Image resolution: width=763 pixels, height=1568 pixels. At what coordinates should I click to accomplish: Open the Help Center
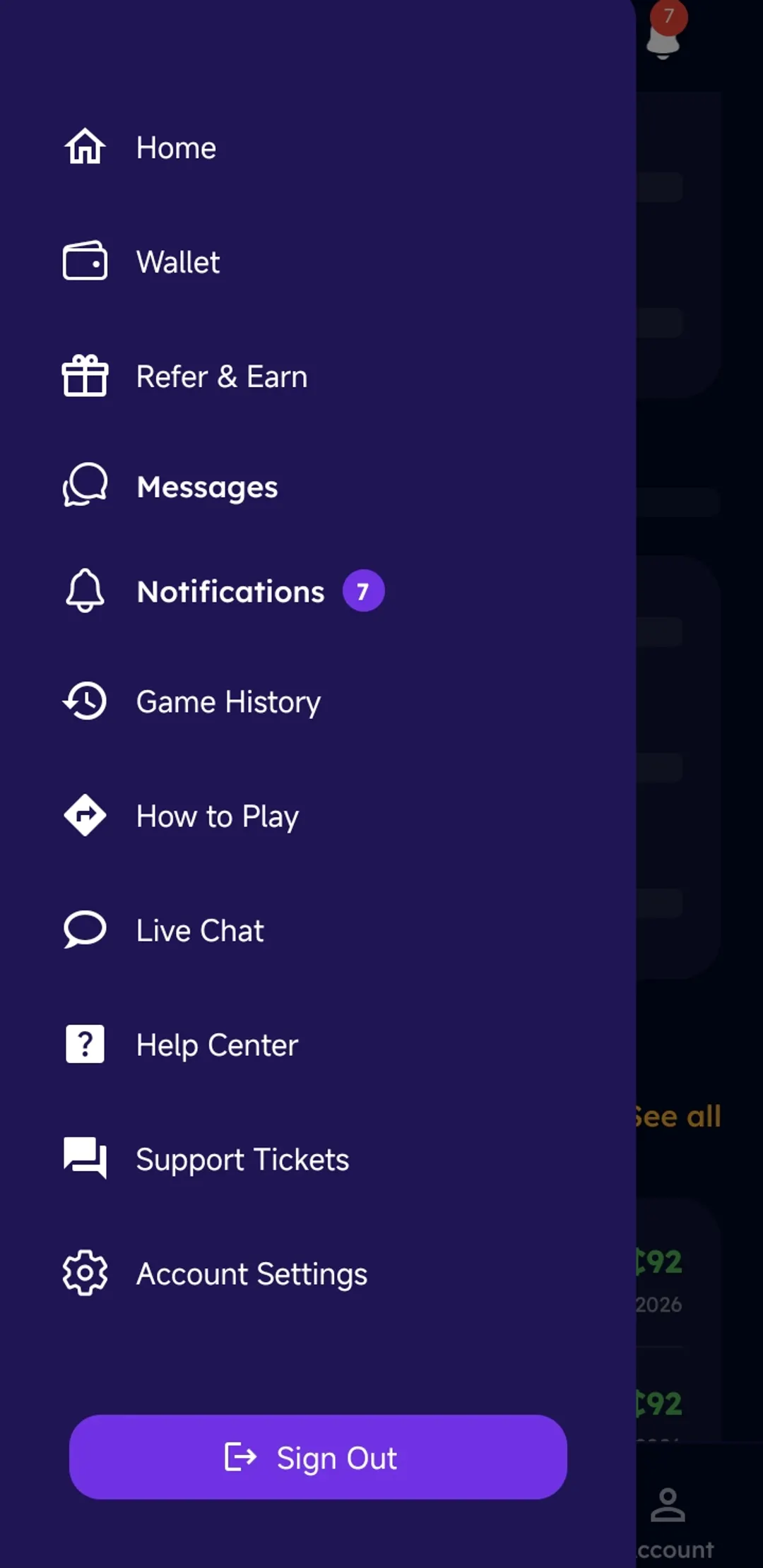click(x=318, y=1045)
